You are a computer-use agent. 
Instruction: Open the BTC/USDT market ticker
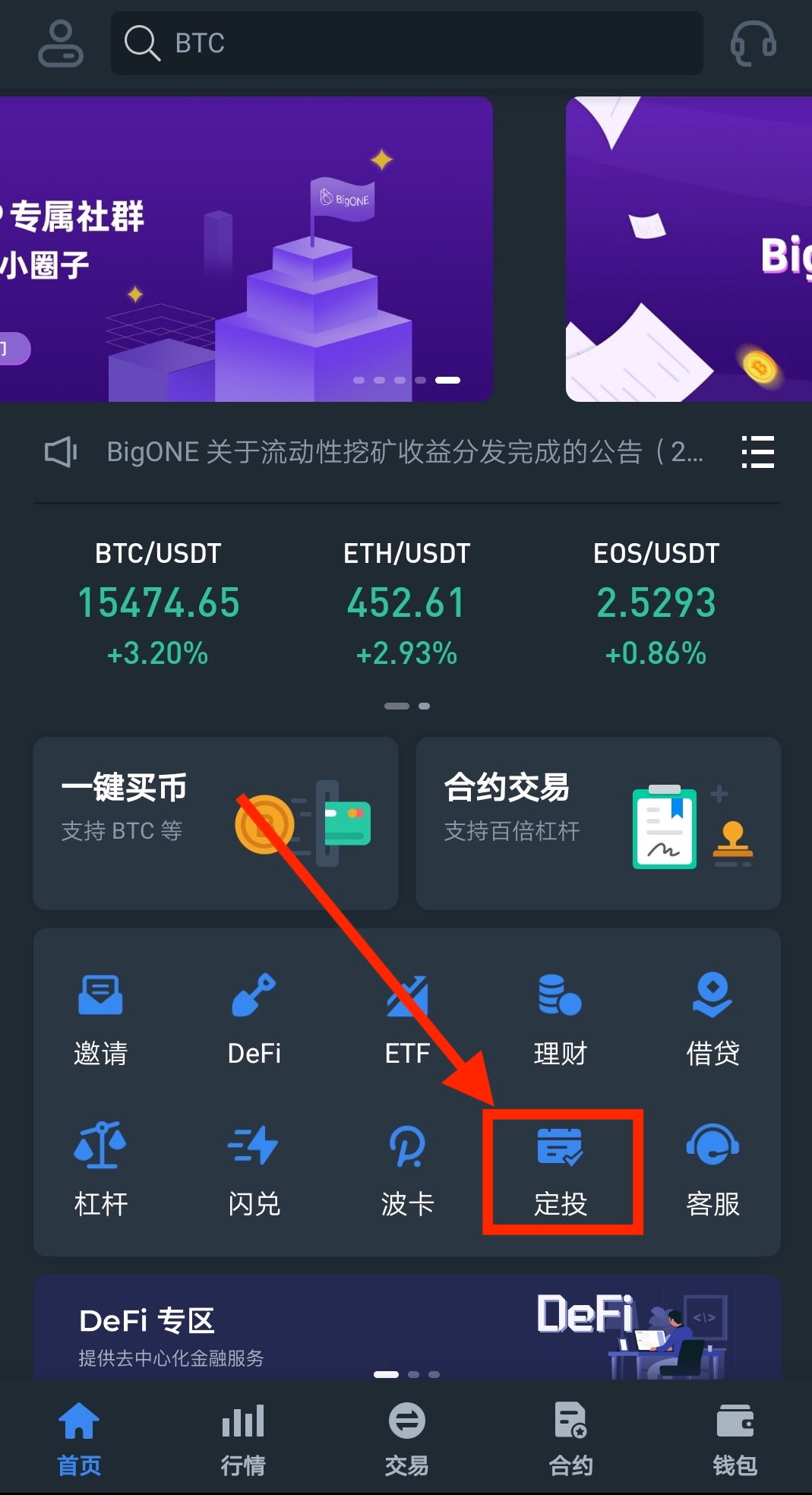158,603
